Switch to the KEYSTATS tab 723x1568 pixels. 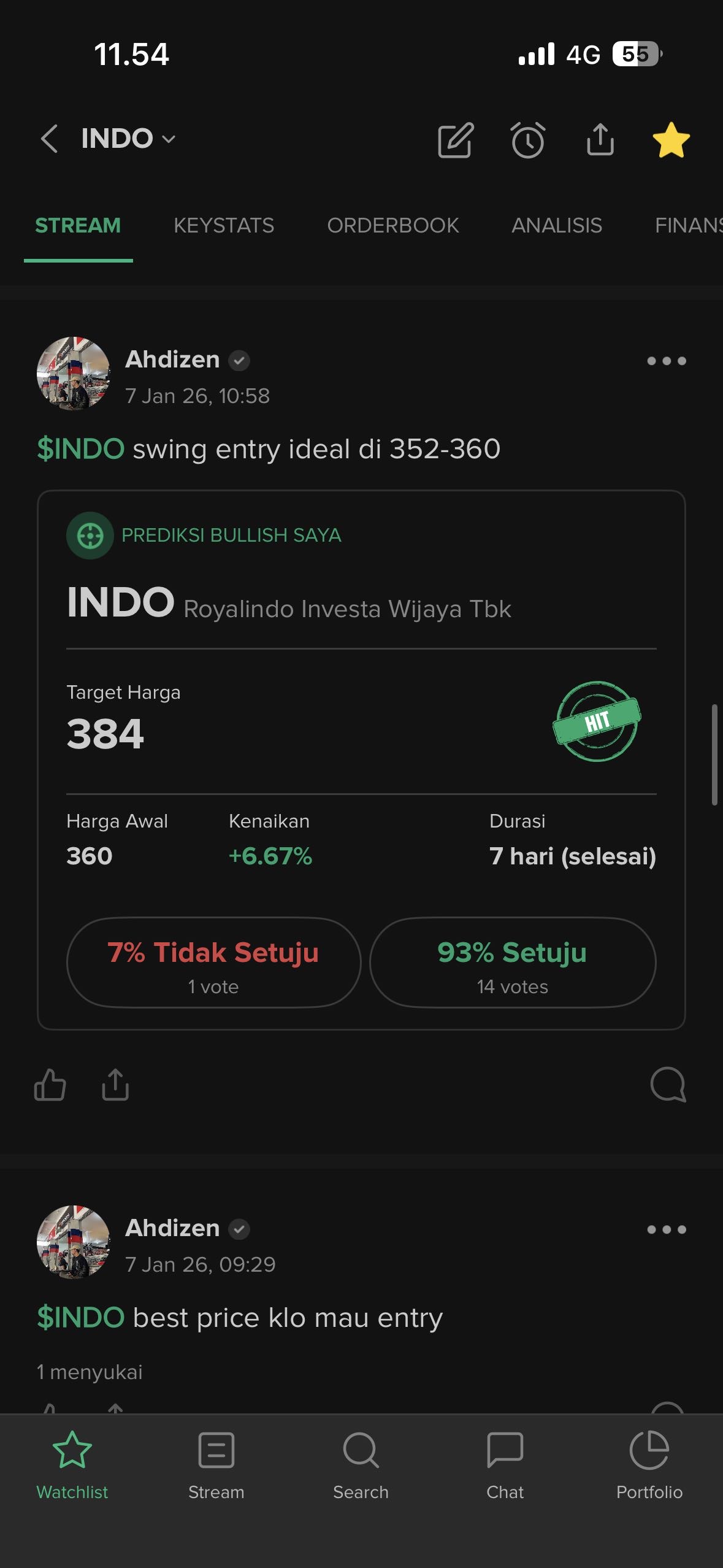point(223,226)
